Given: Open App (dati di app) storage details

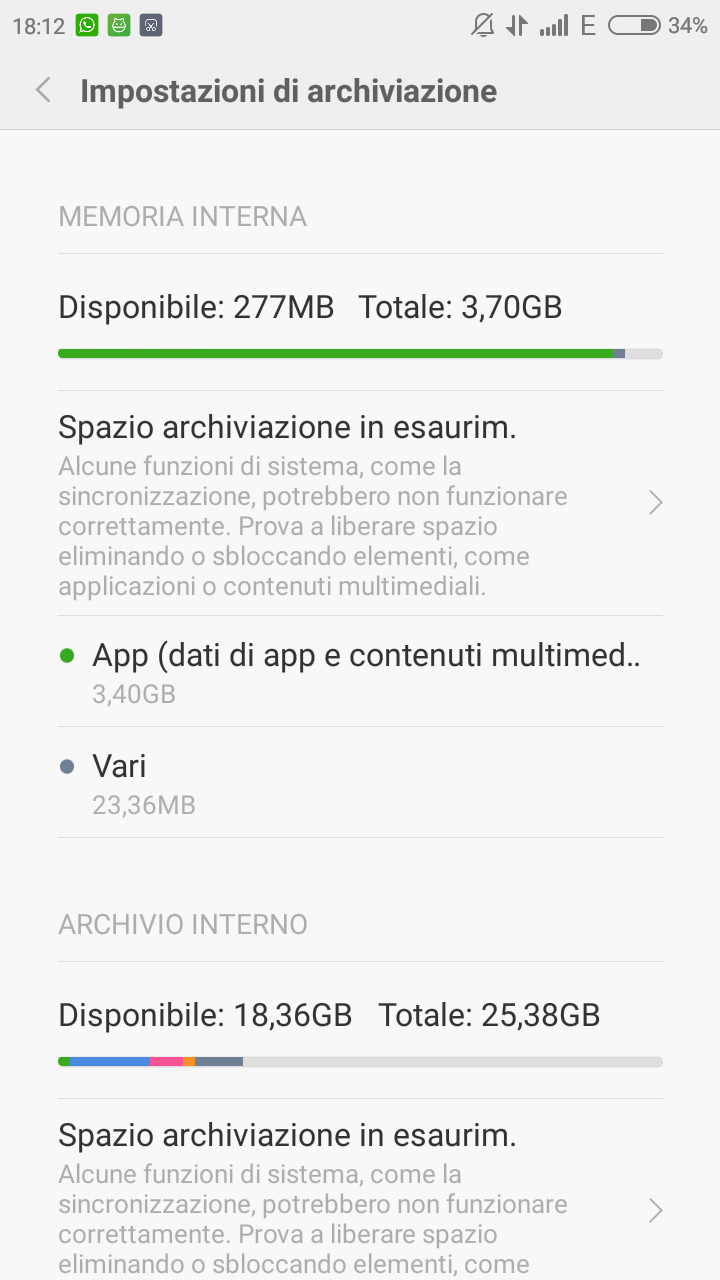Looking at the screenshot, I should point(360,671).
